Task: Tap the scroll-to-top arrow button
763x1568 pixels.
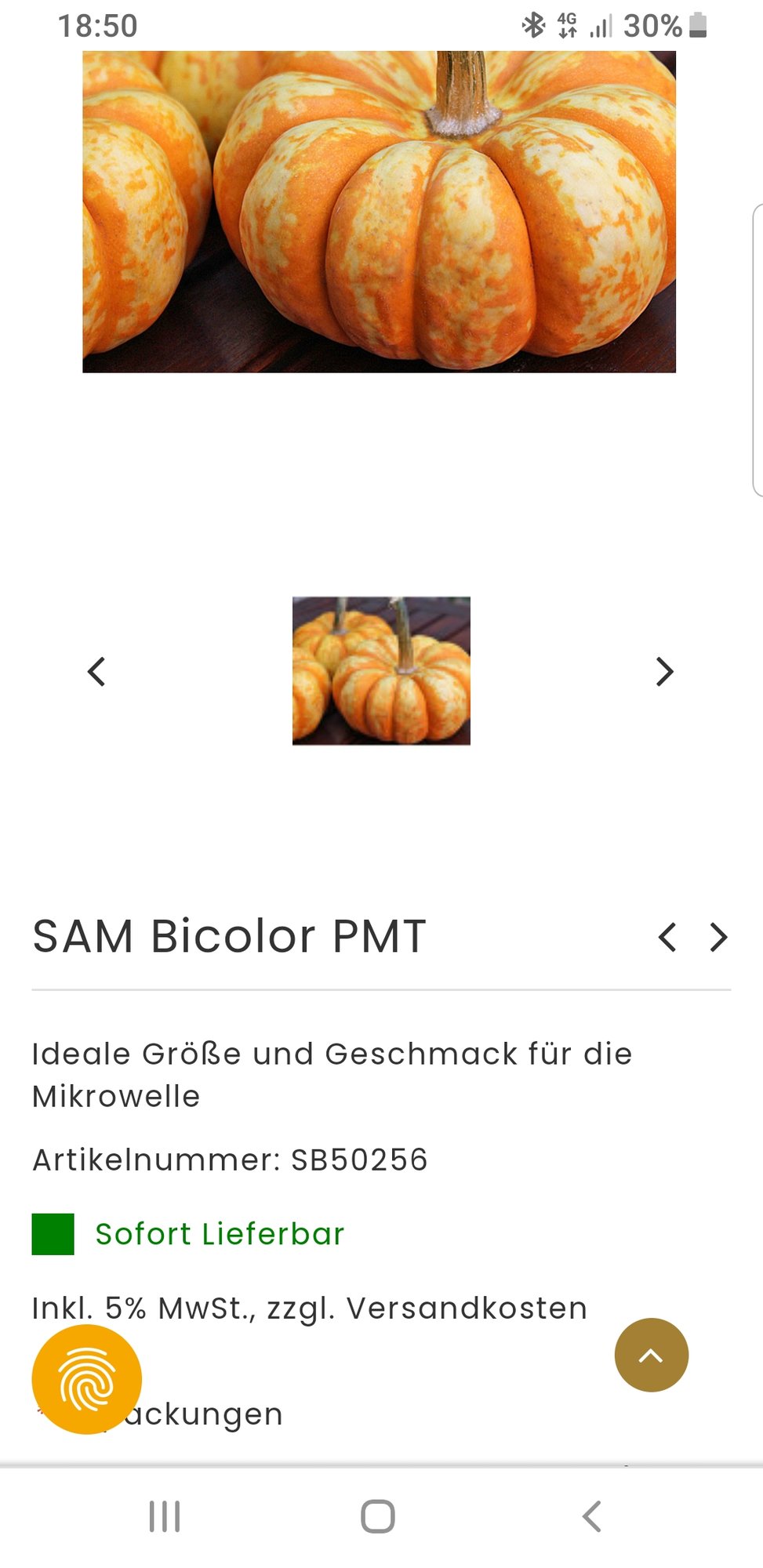Action: tap(651, 1355)
